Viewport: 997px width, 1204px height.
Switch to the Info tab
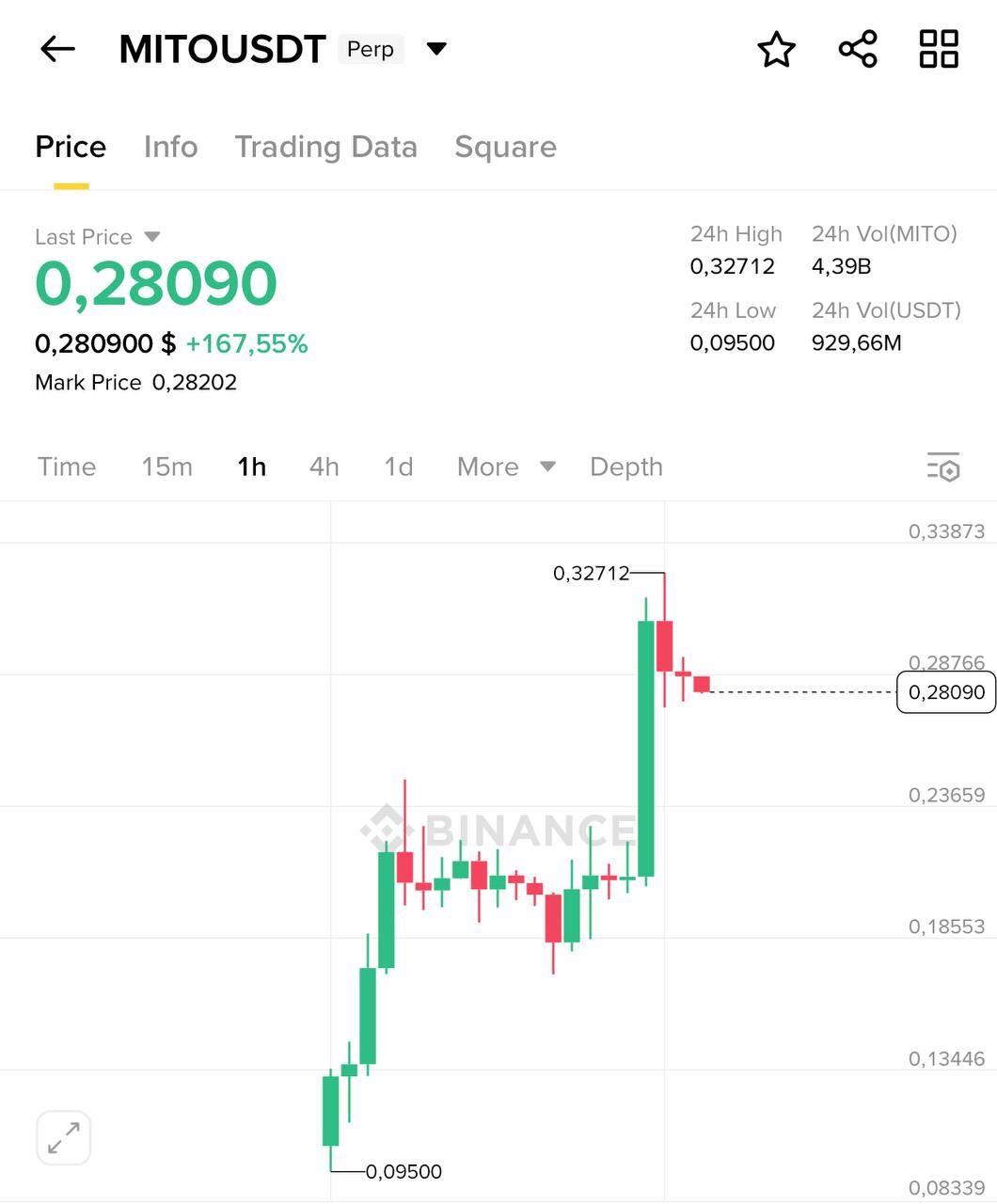[x=170, y=147]
